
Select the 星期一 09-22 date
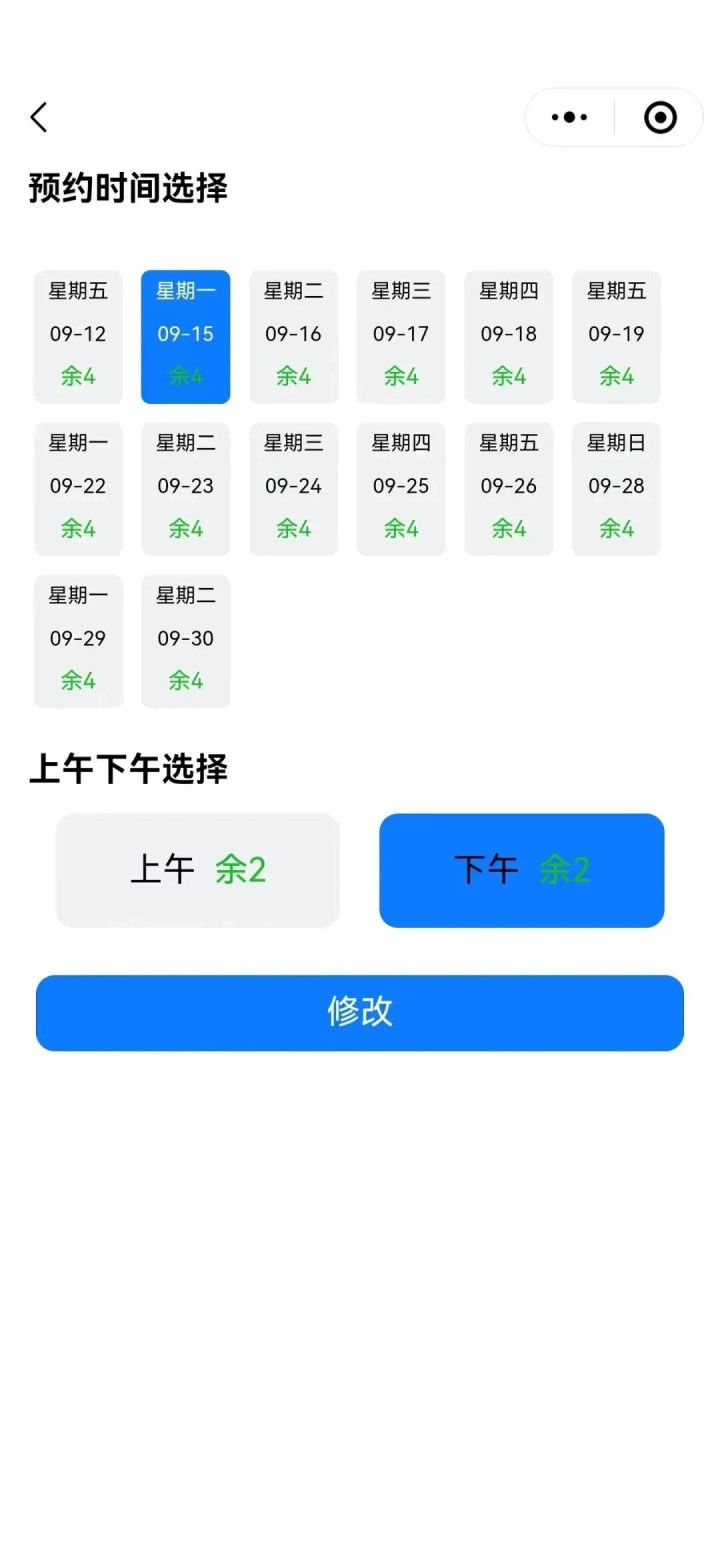tap(78, 488)
